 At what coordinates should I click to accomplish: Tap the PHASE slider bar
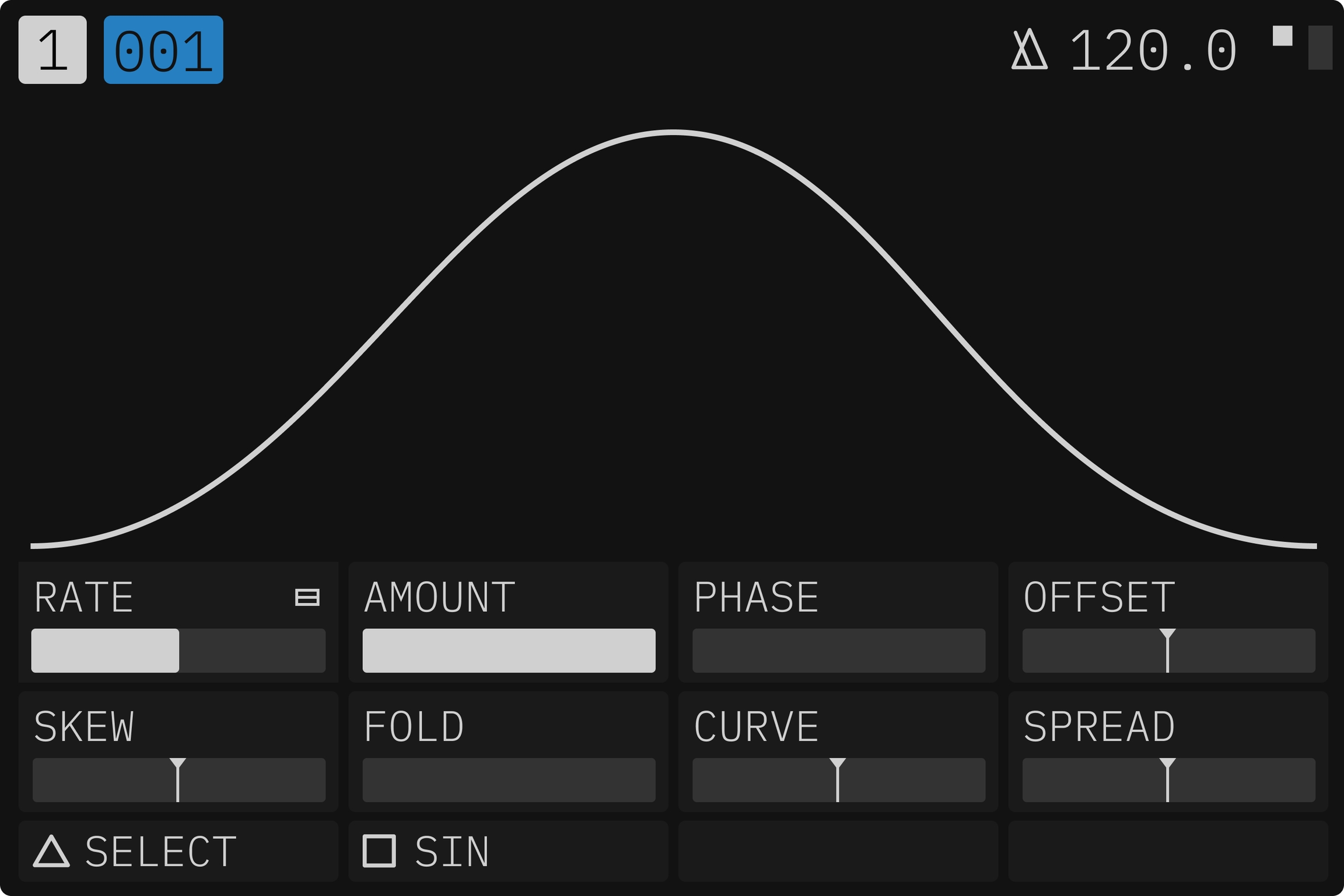838,650
